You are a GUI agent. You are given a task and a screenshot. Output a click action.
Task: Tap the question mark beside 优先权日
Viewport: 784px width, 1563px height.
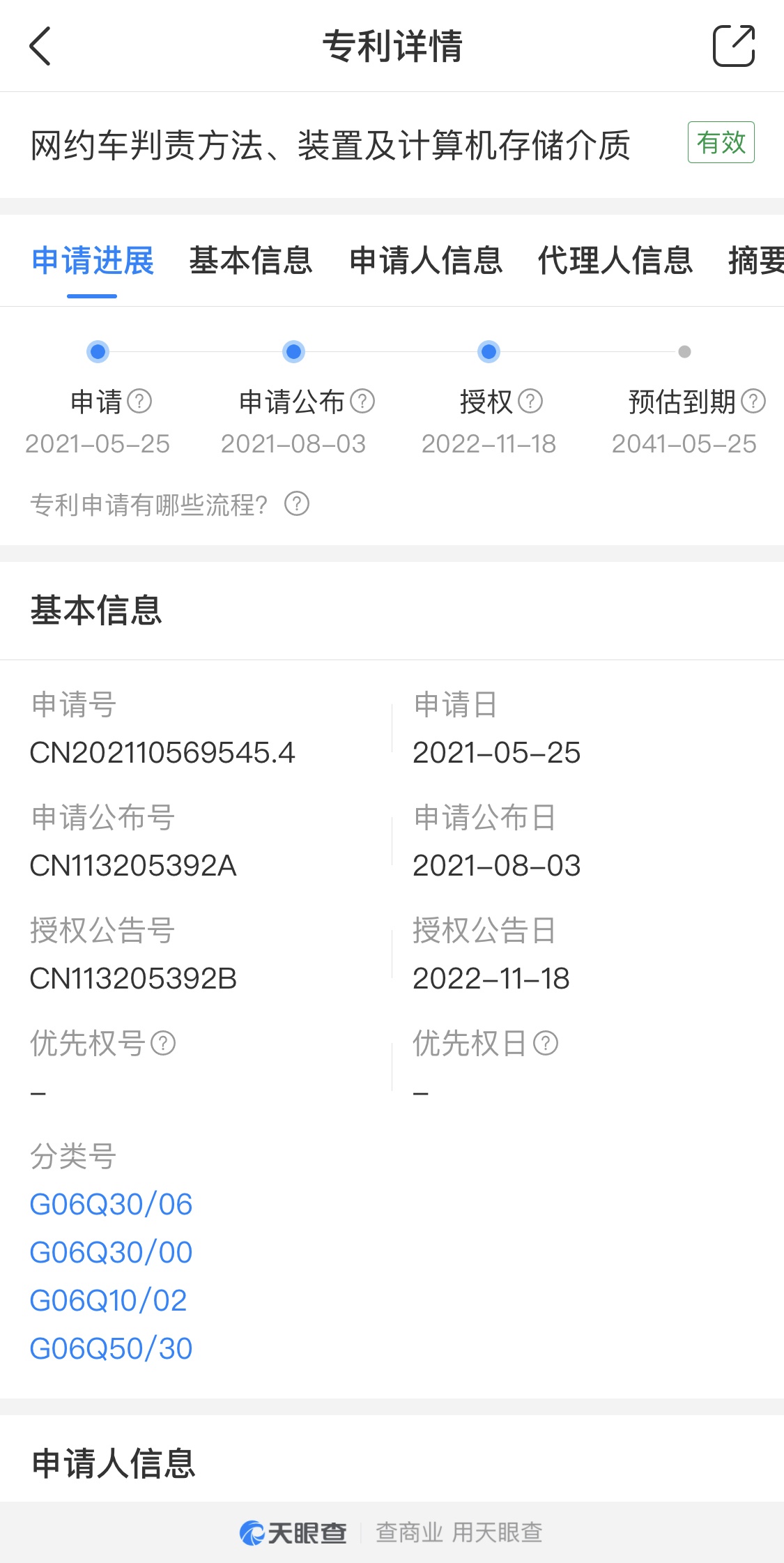[x=546, y=1044]
